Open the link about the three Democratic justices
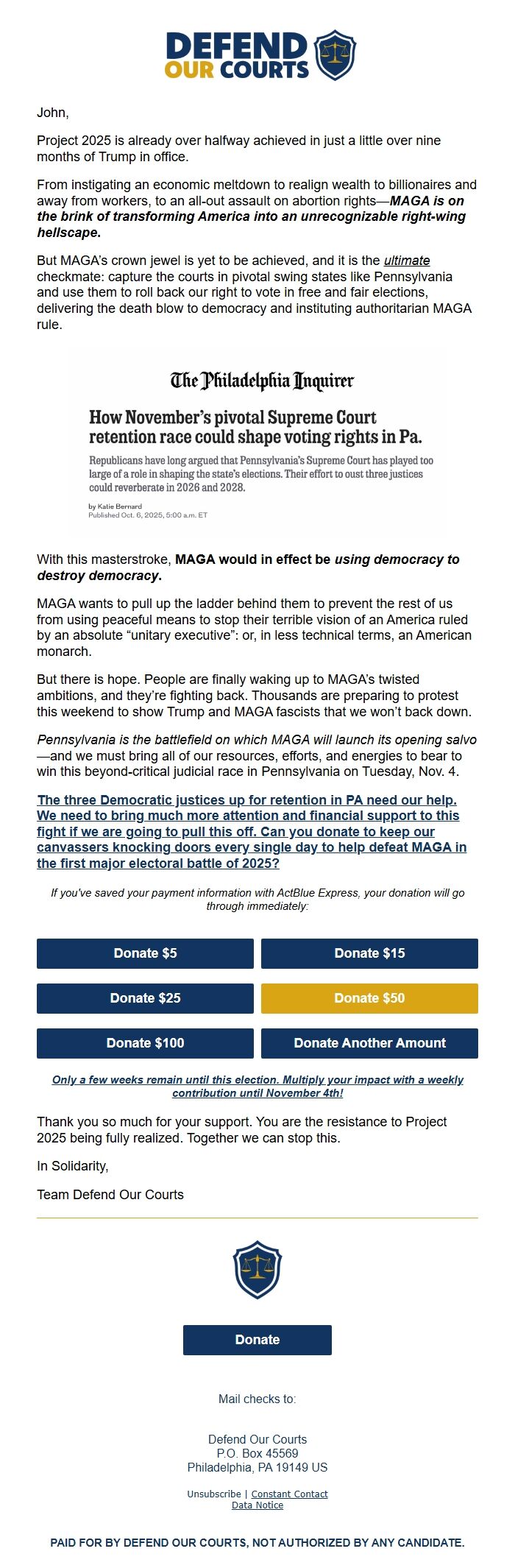The width and height of the screenshot is (515, 1568). (x=251, y=831)
